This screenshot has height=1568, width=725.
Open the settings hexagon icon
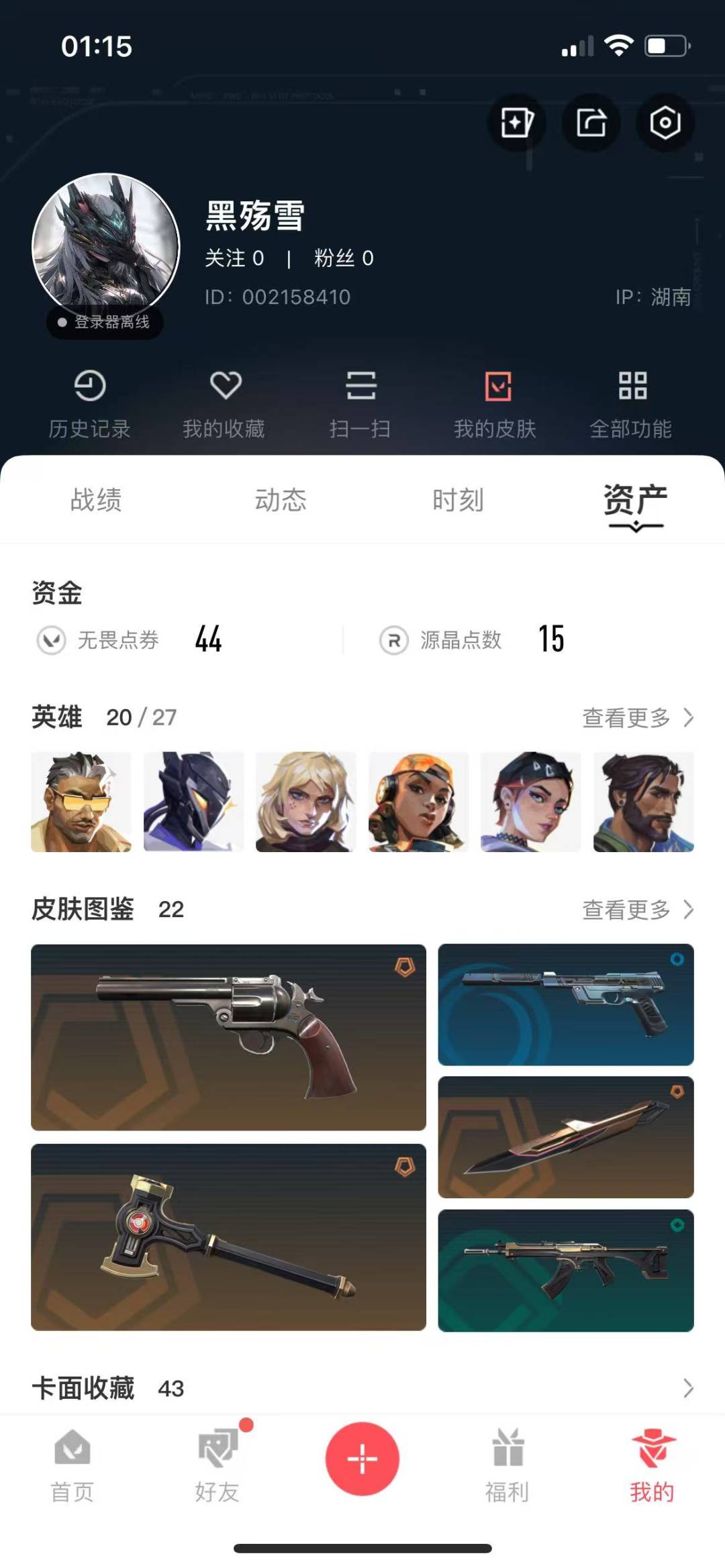click(665, 123)
